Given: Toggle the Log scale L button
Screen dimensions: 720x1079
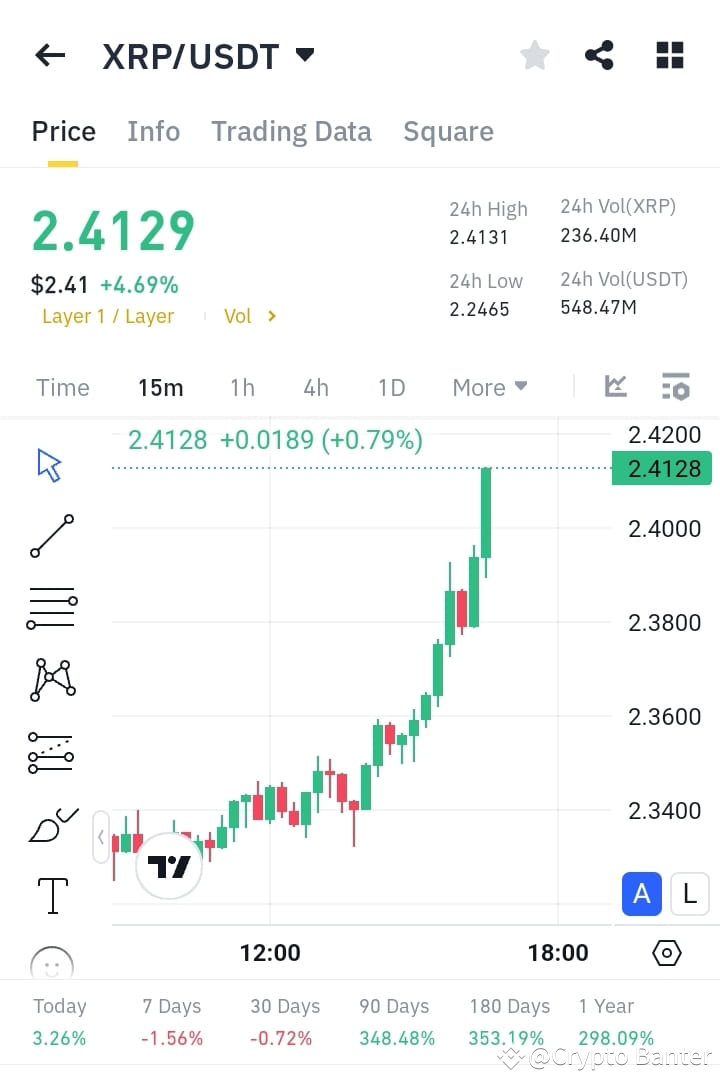Looking at the screenshot, I should click(689, 894).
